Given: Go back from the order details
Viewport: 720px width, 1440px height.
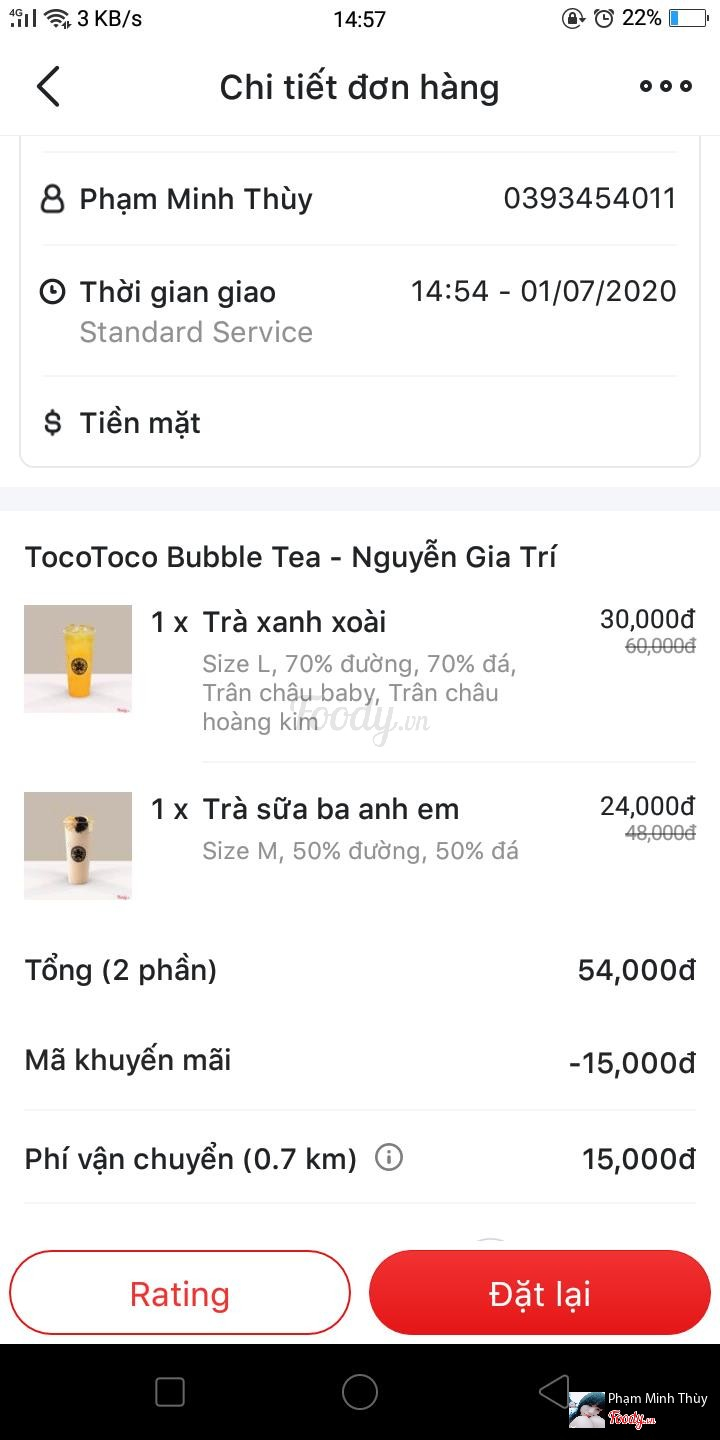Looking at the screenshot, I should 48,87.
